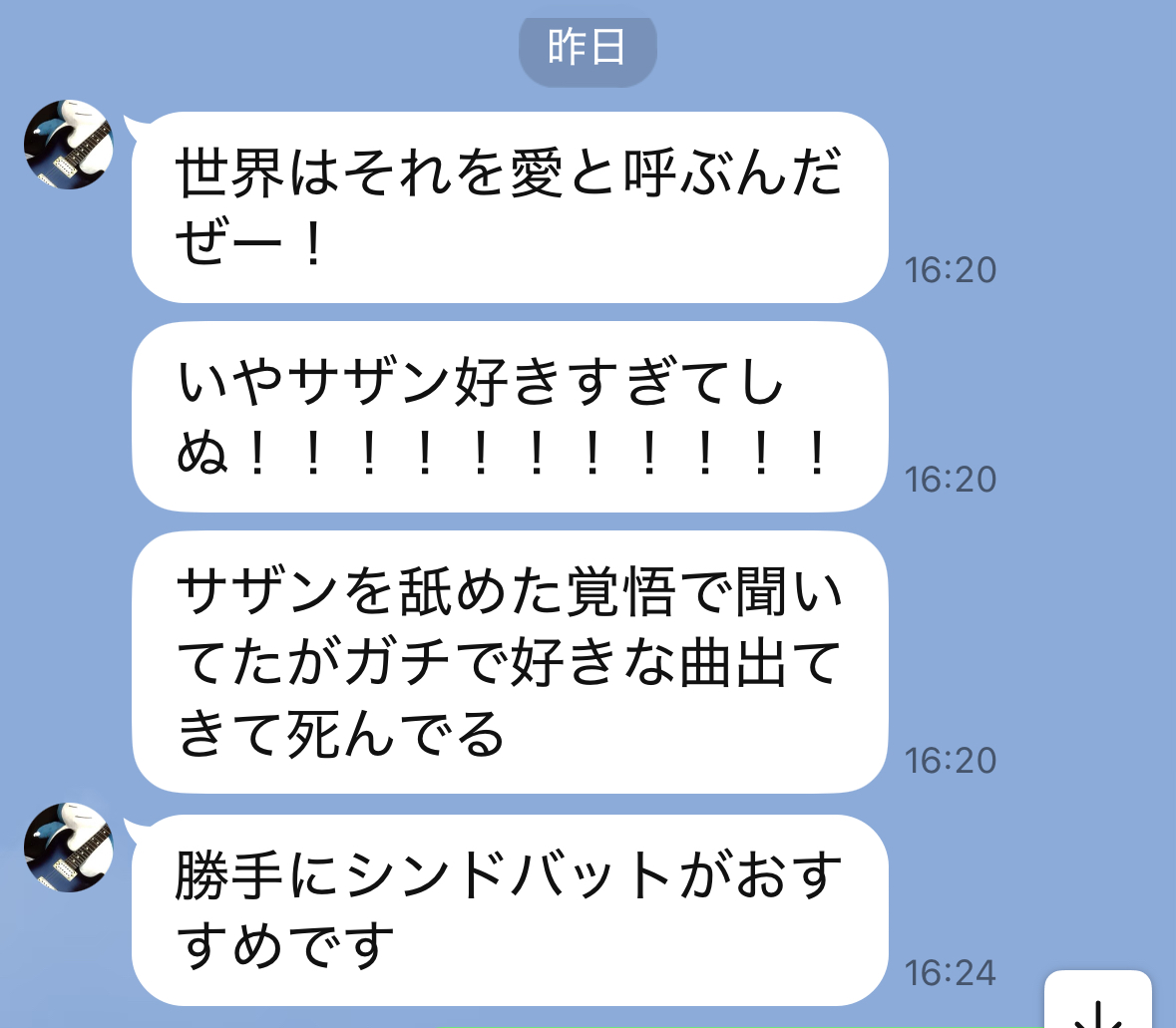Open sender's avatar beside シンドバット message
The image size is (1176, 1028).
click(x=69, y=848)
